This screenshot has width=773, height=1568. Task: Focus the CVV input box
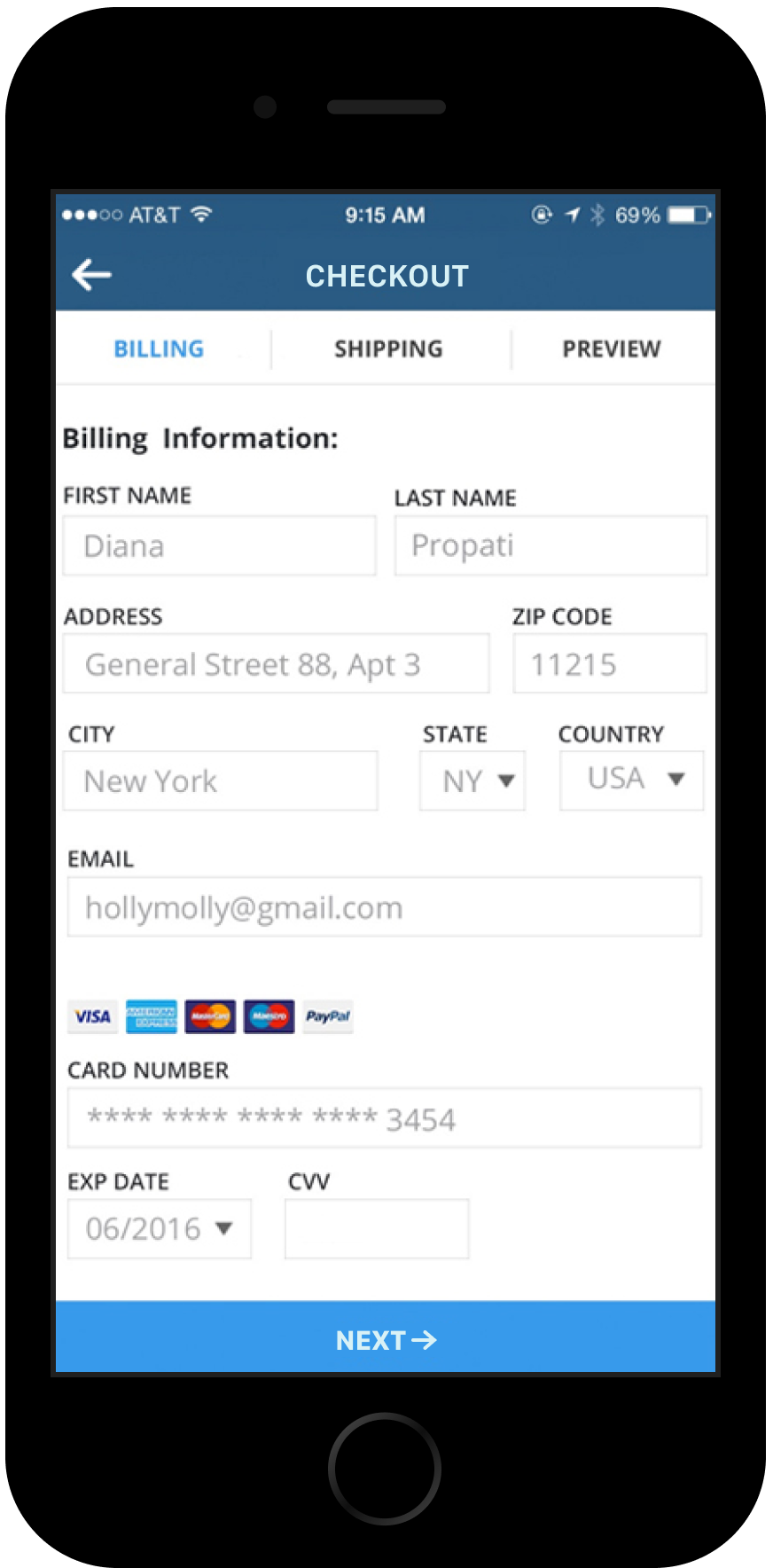[x=377, y=1228]
